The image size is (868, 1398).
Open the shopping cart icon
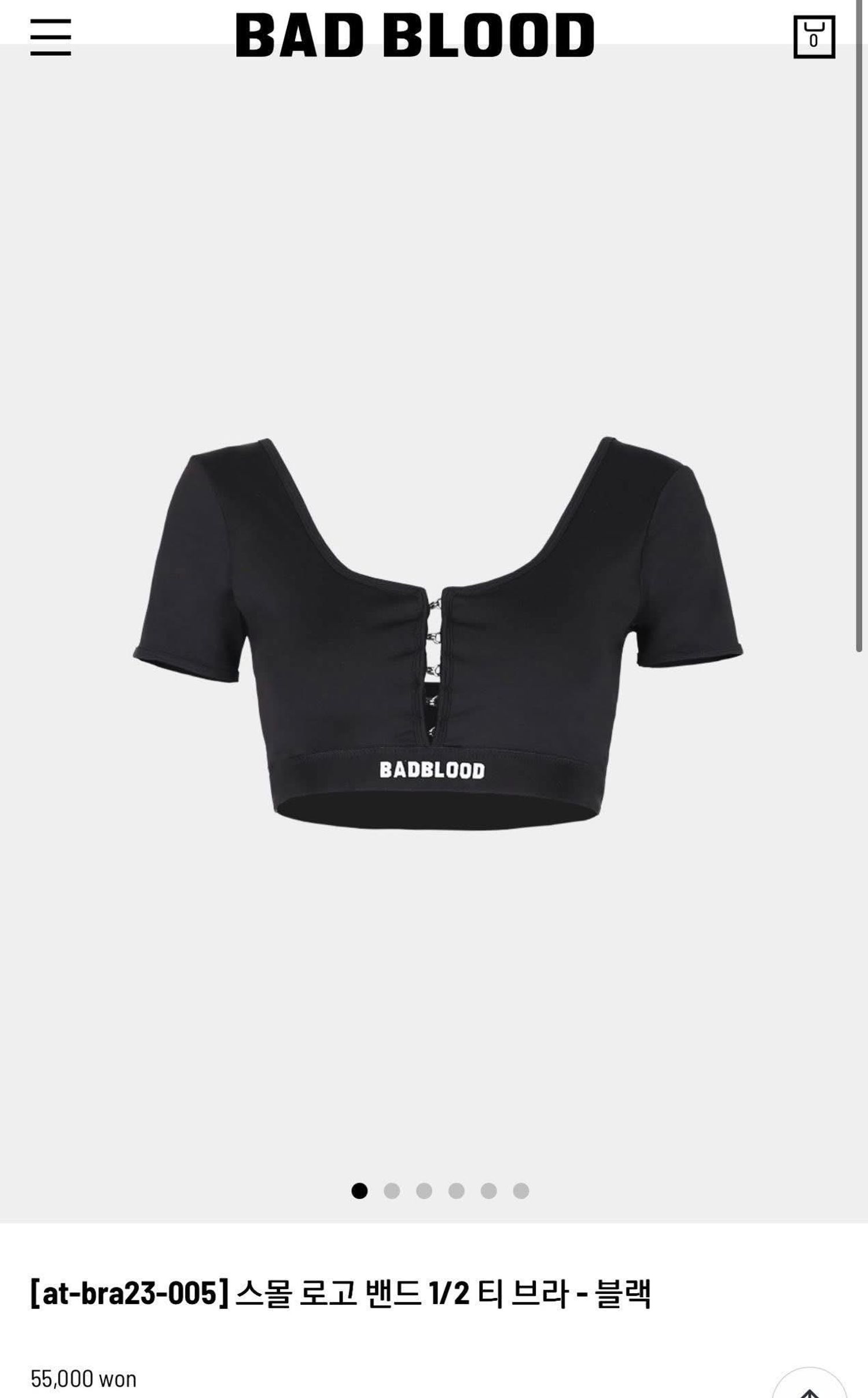tap(815, 36)
